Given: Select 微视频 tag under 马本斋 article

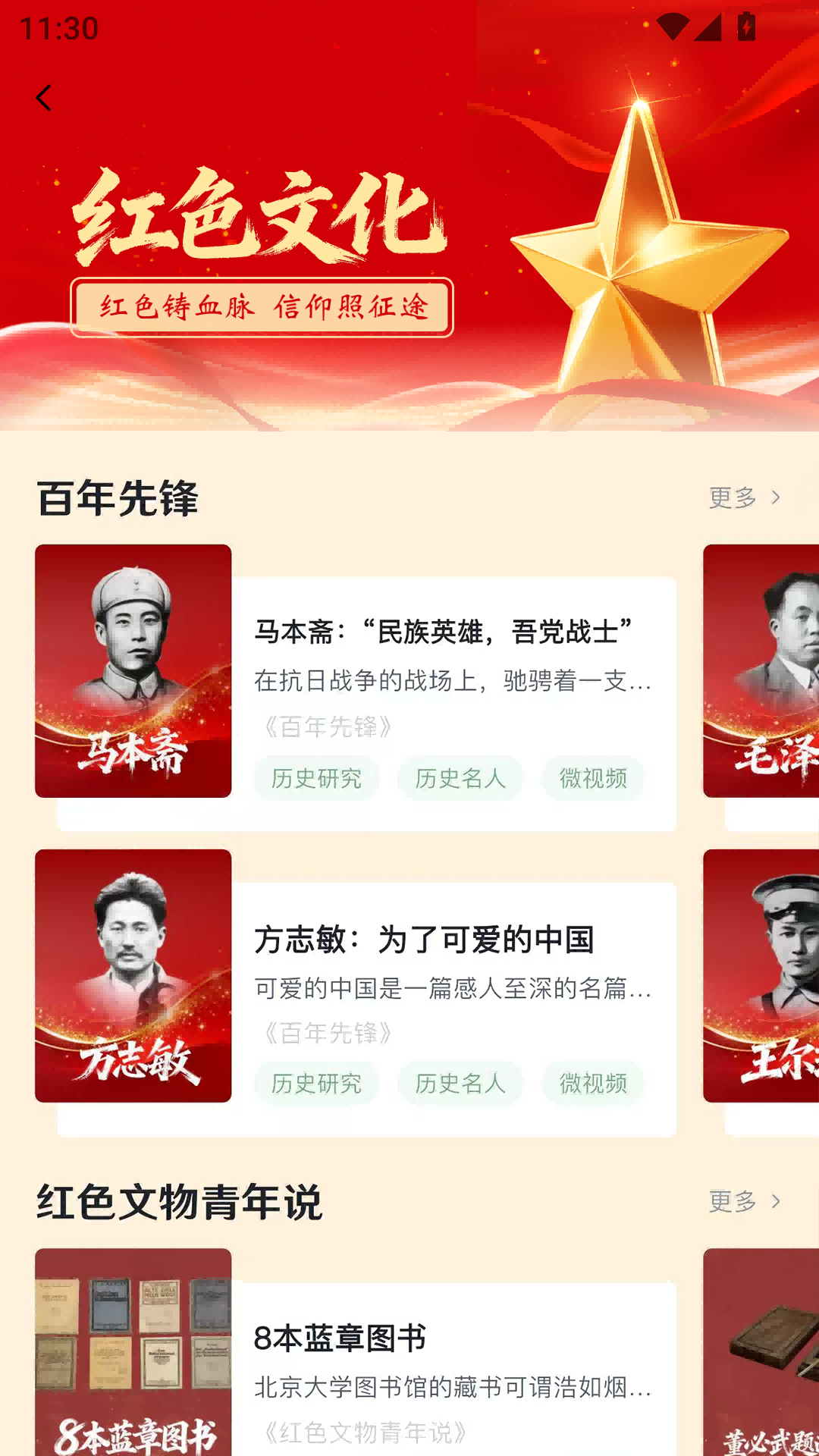Looking at the screenshot, I should pos(593,778).
